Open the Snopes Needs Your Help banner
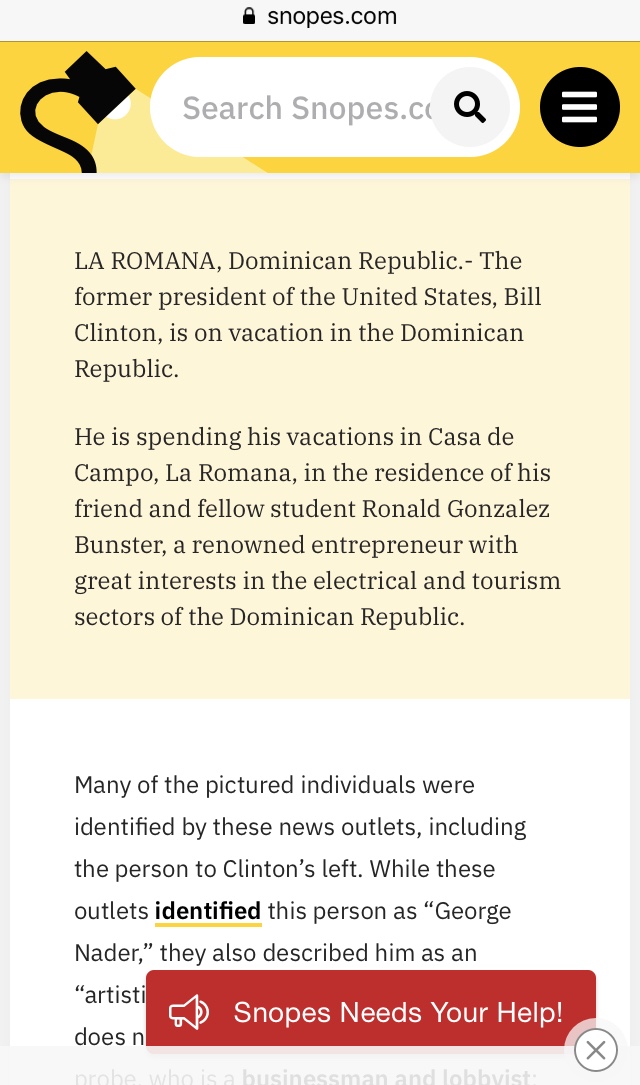This screenshot has height=1085, width=640. point(371,1012)
